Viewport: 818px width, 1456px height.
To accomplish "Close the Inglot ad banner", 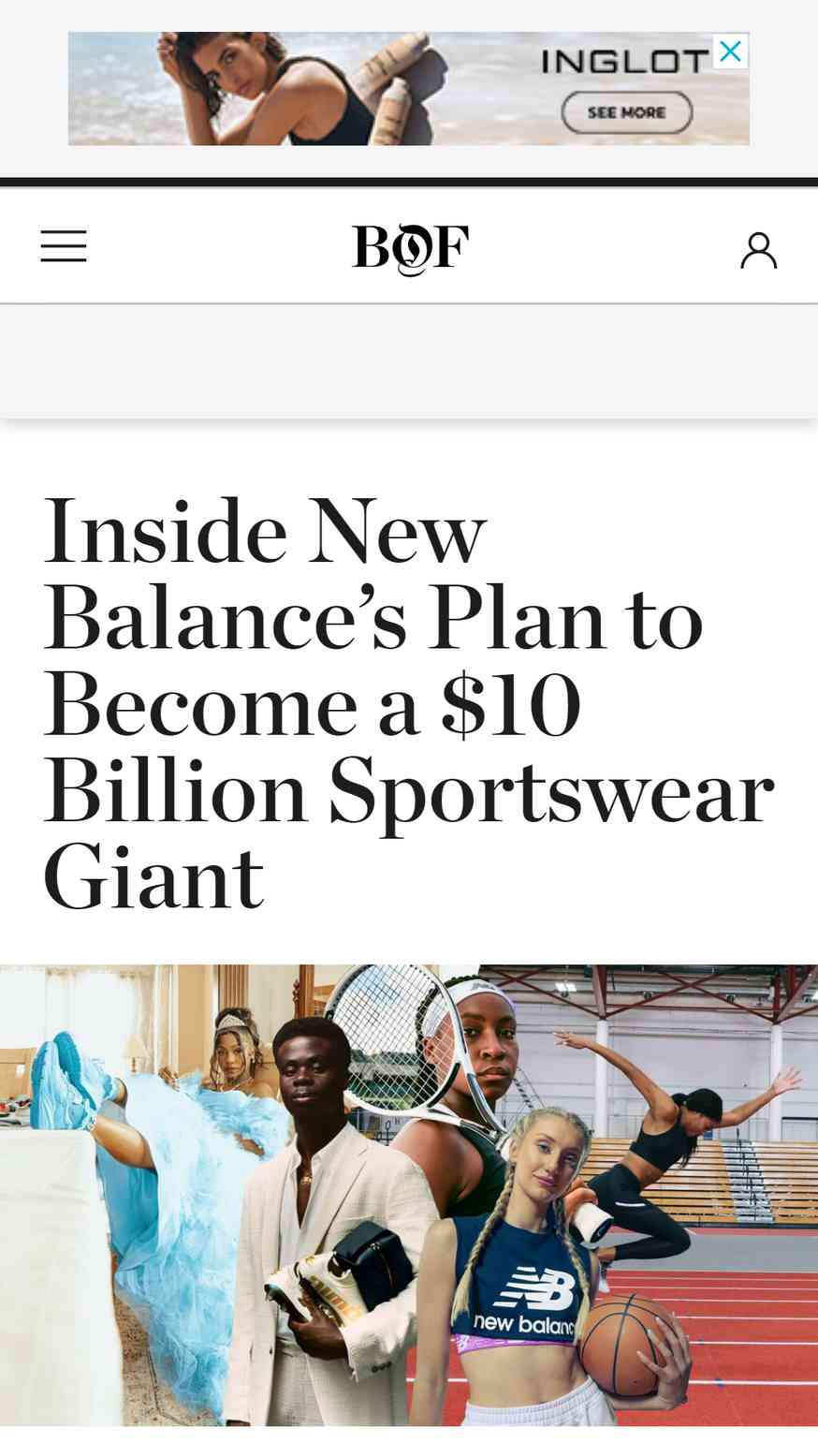I will (x=731, y=51).
